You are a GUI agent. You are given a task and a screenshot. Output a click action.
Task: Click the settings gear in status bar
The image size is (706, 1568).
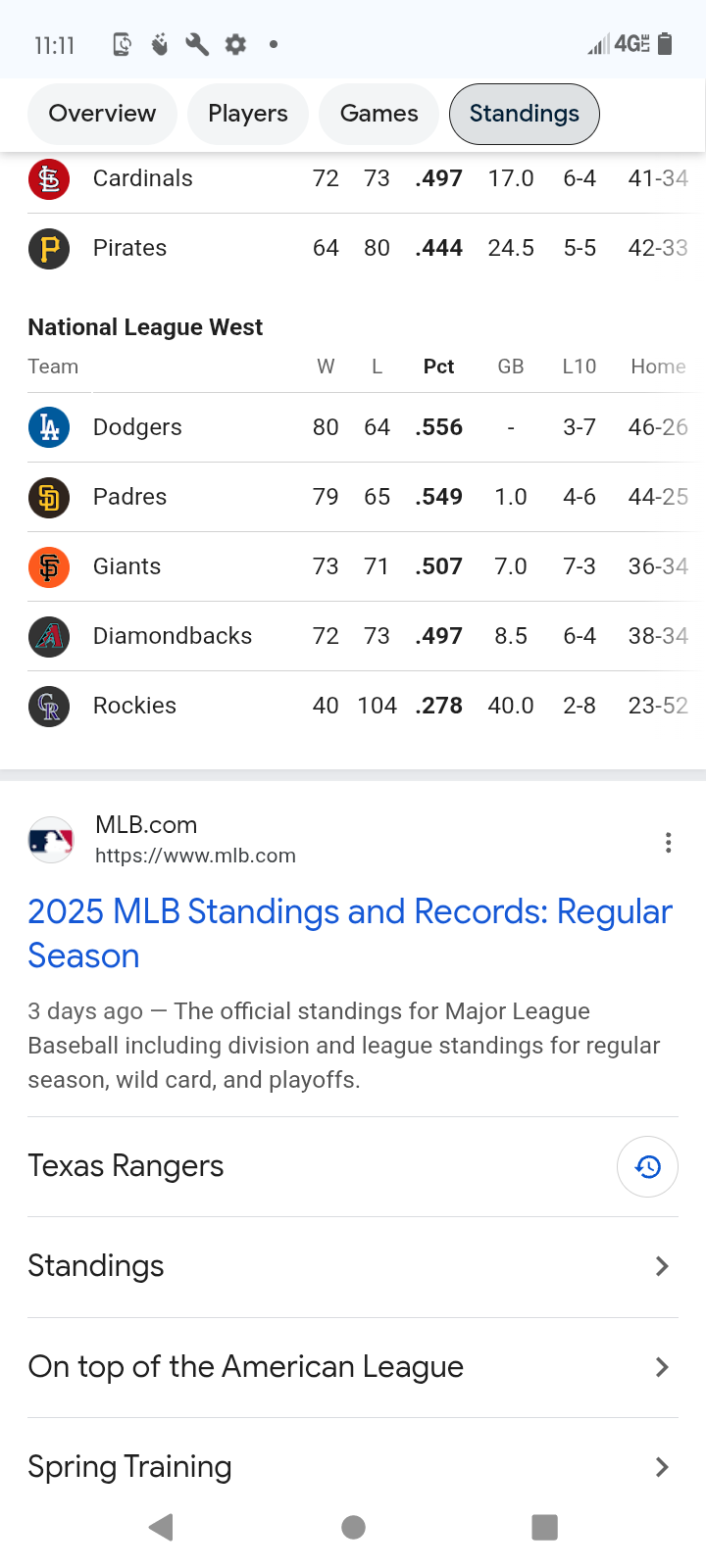[235, 44]
